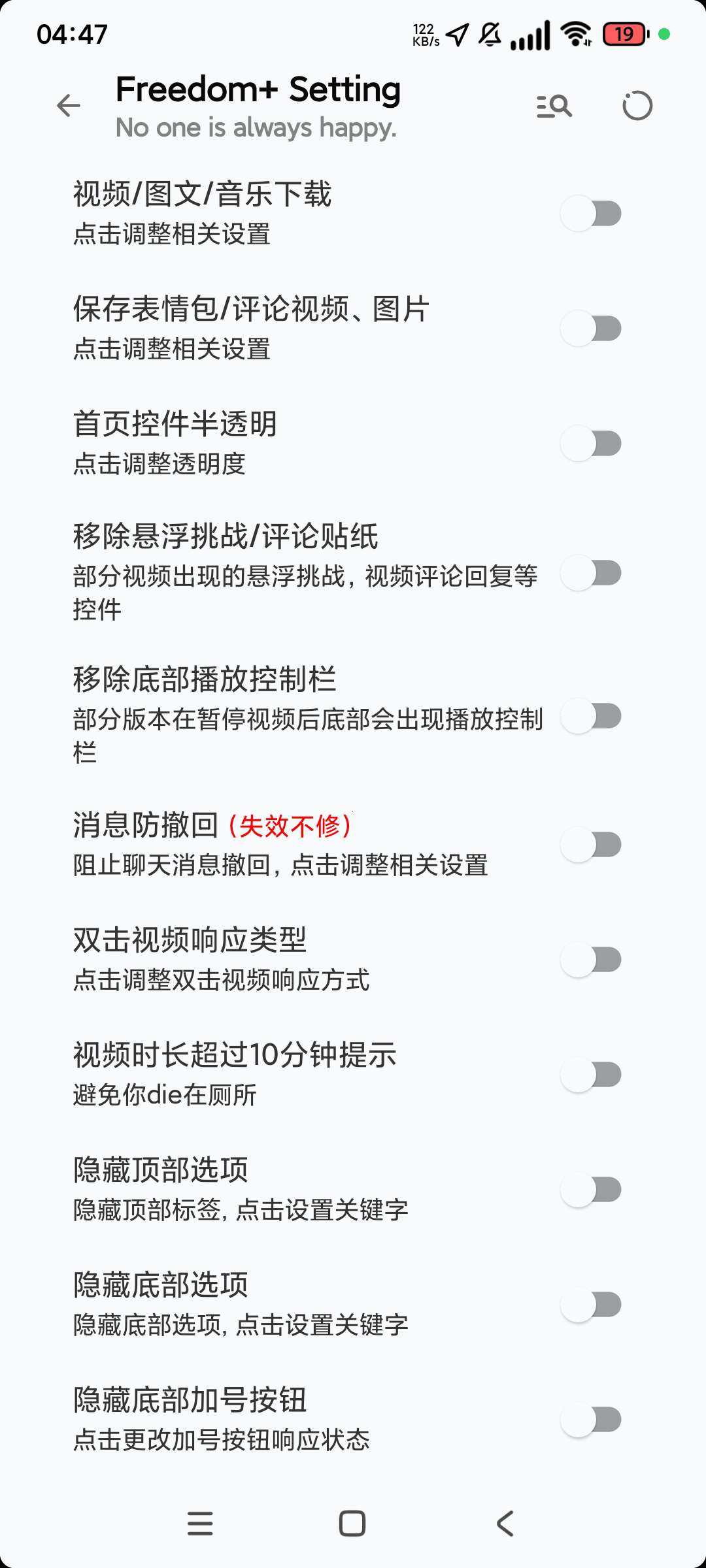
Task: Enable the 视频/图文/音乐下载 switch
Action: [591, 213]
